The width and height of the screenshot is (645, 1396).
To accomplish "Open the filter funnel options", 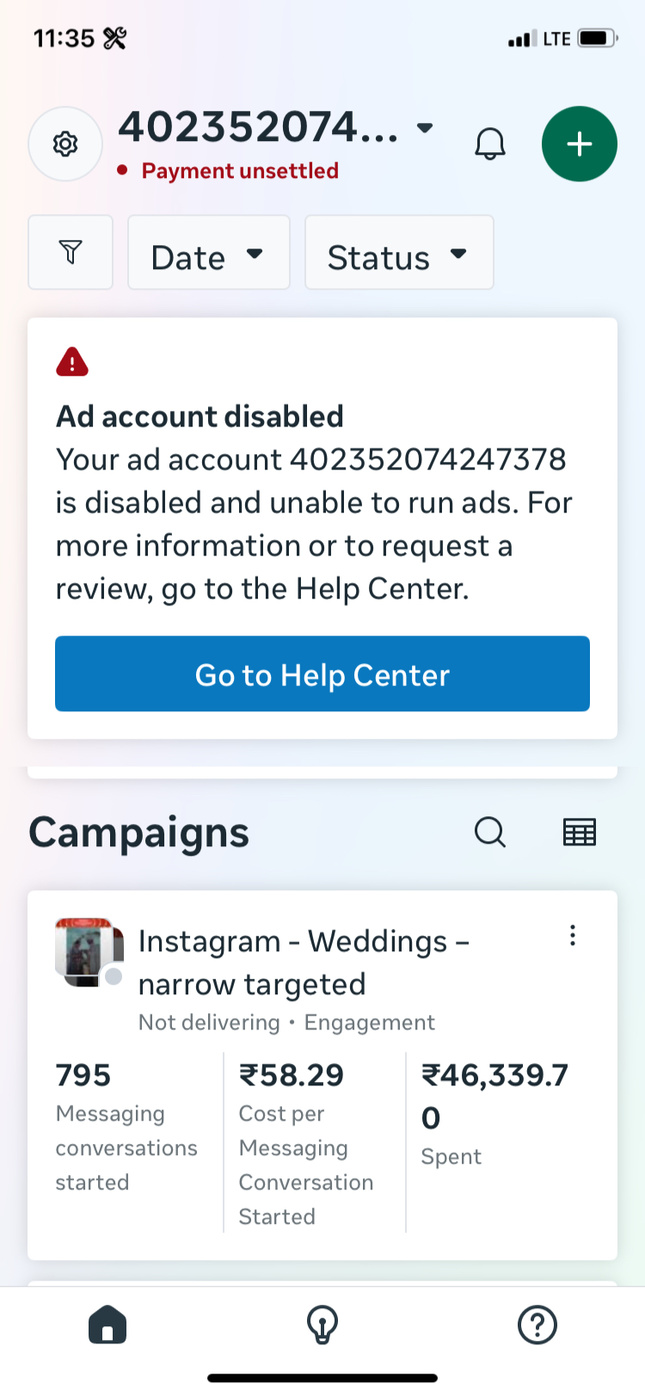I will pos(70,253).
